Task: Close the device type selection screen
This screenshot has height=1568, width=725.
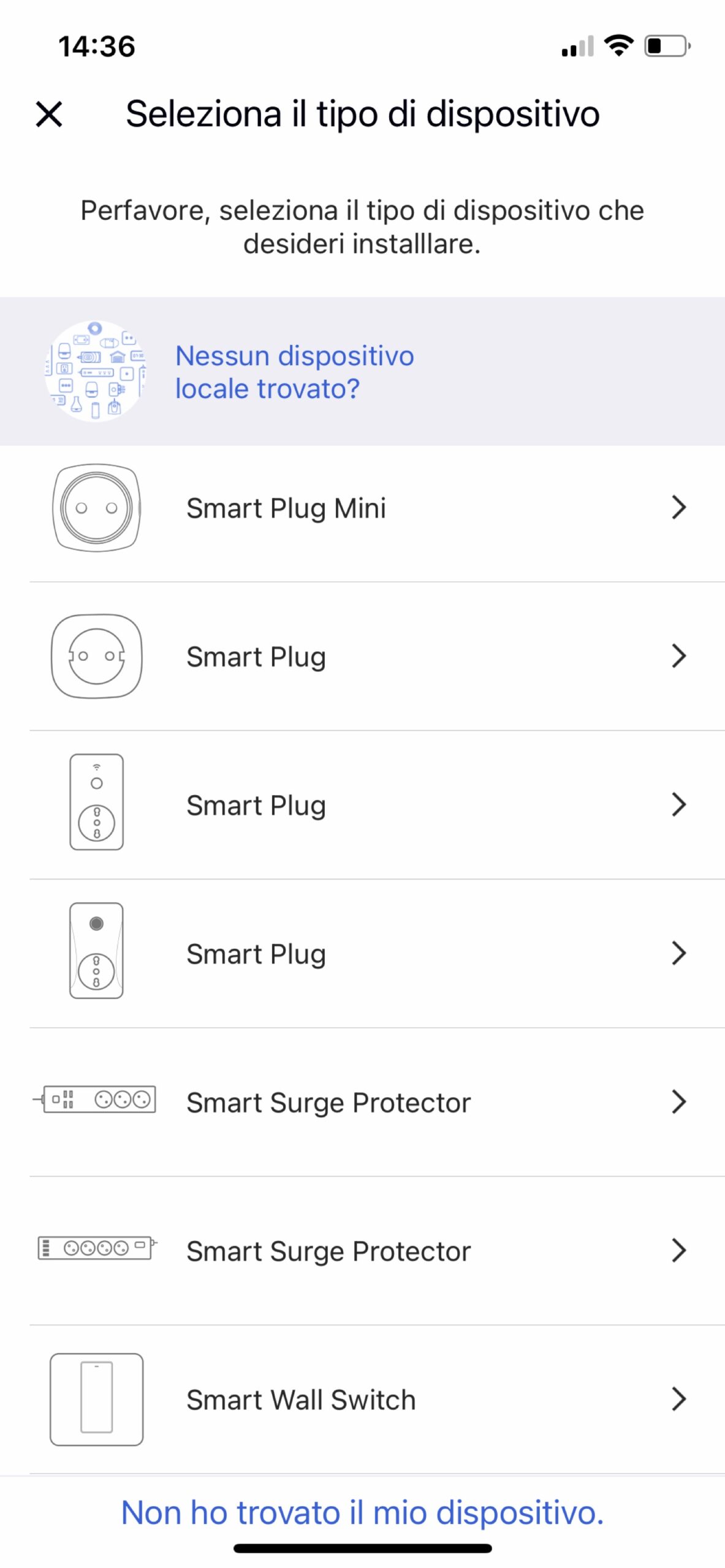Action: pyautogui.click(x=49, y=114)
